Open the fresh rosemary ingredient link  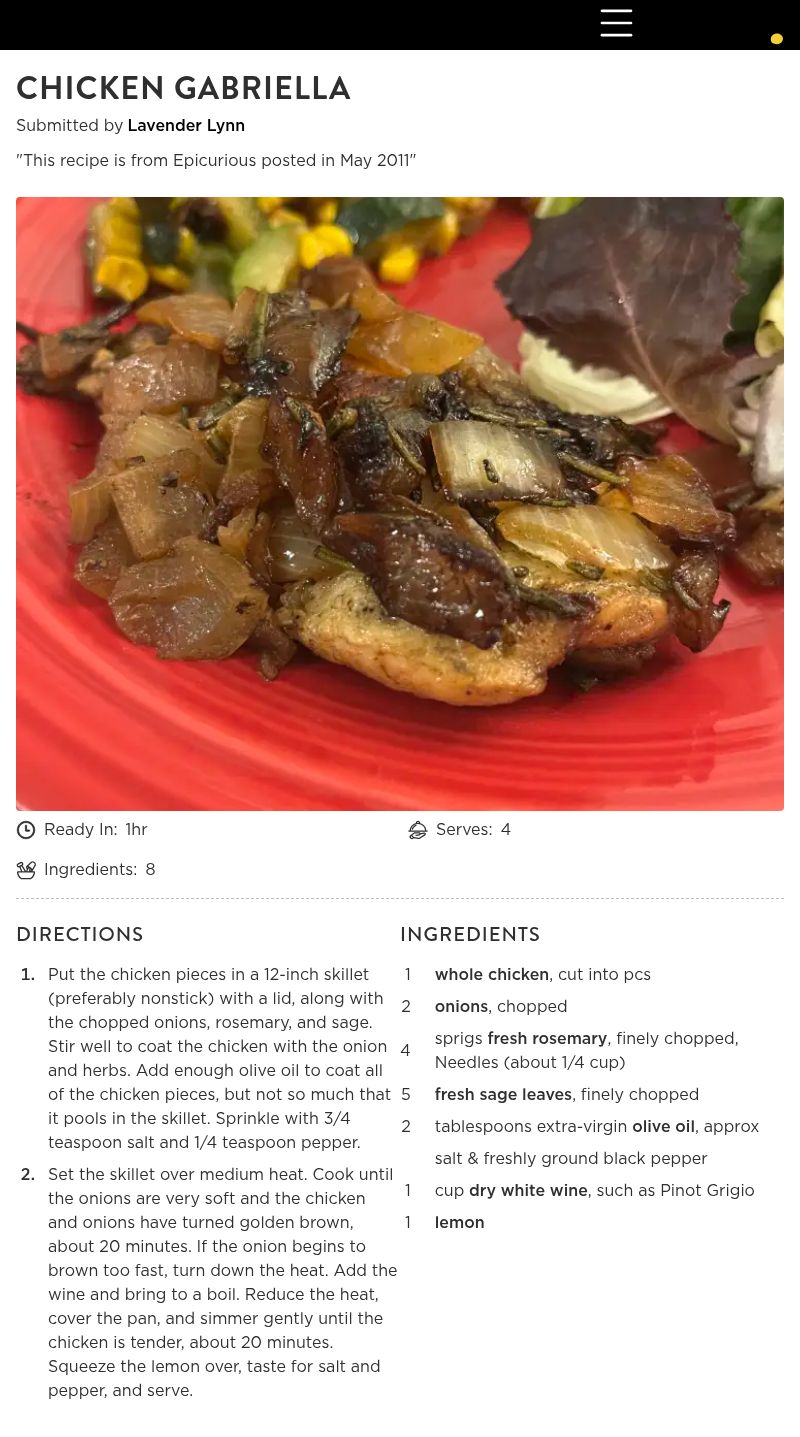pos(547,1038)
